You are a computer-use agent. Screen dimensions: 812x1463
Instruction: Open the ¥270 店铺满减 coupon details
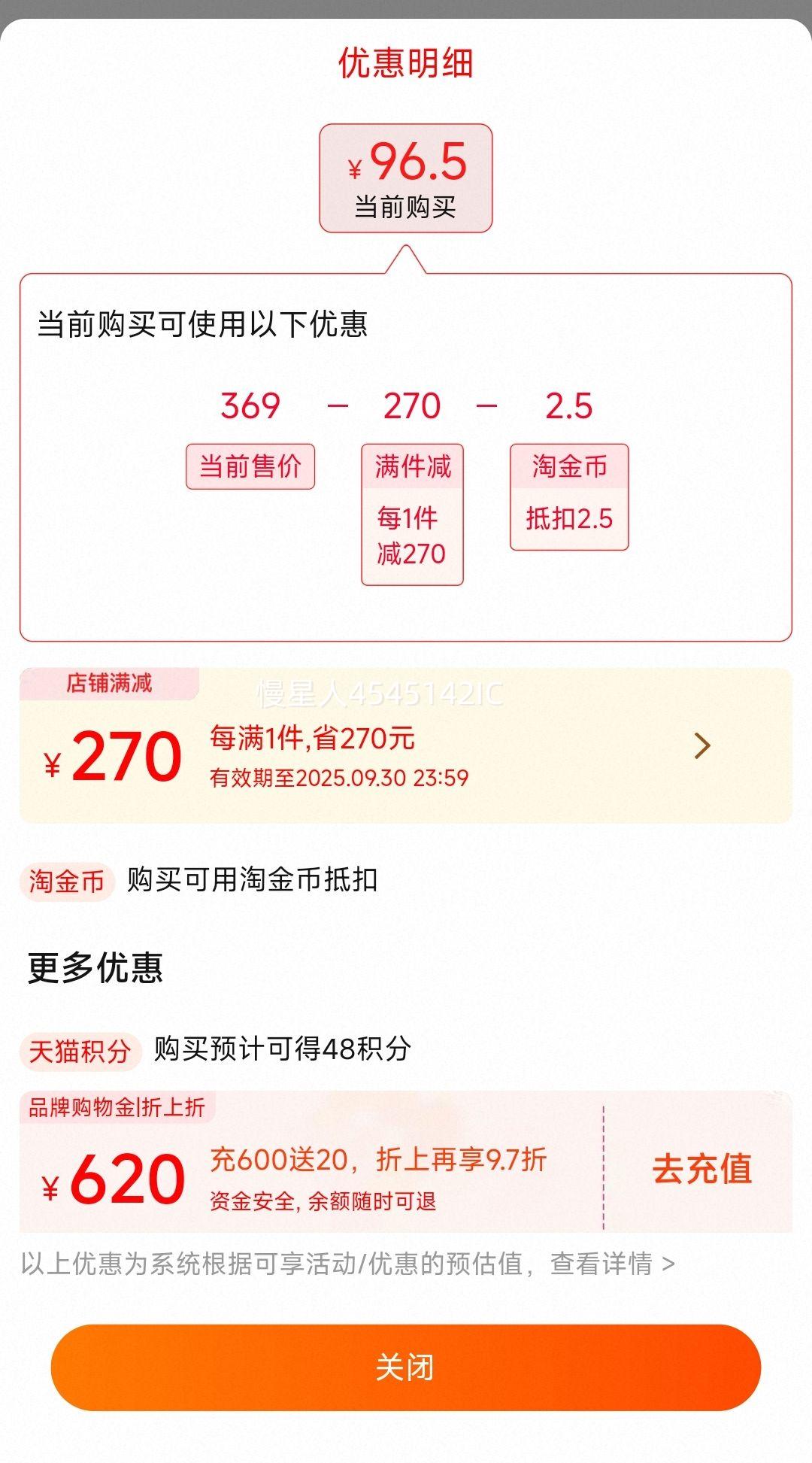point(701,745)
